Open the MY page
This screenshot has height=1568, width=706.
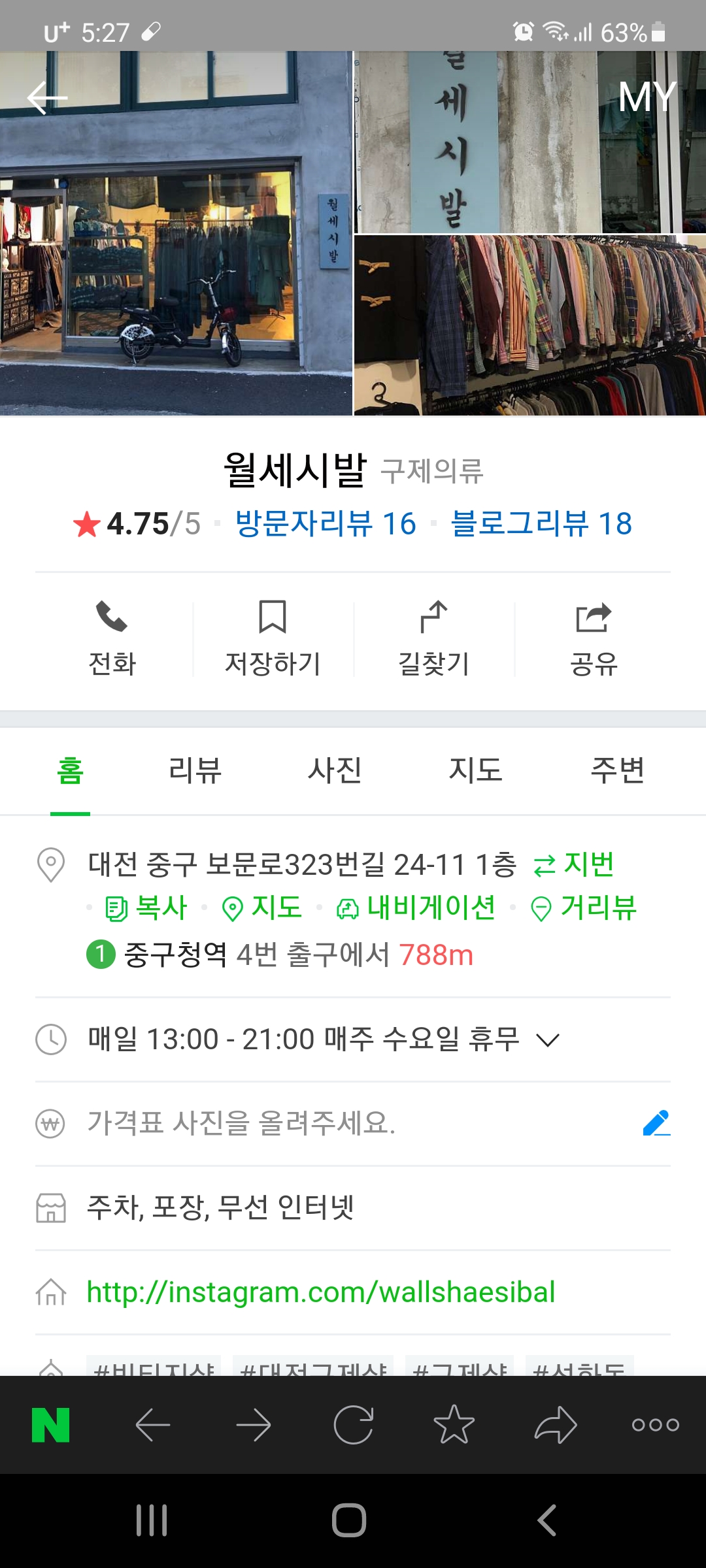click(x=647, y=97)
